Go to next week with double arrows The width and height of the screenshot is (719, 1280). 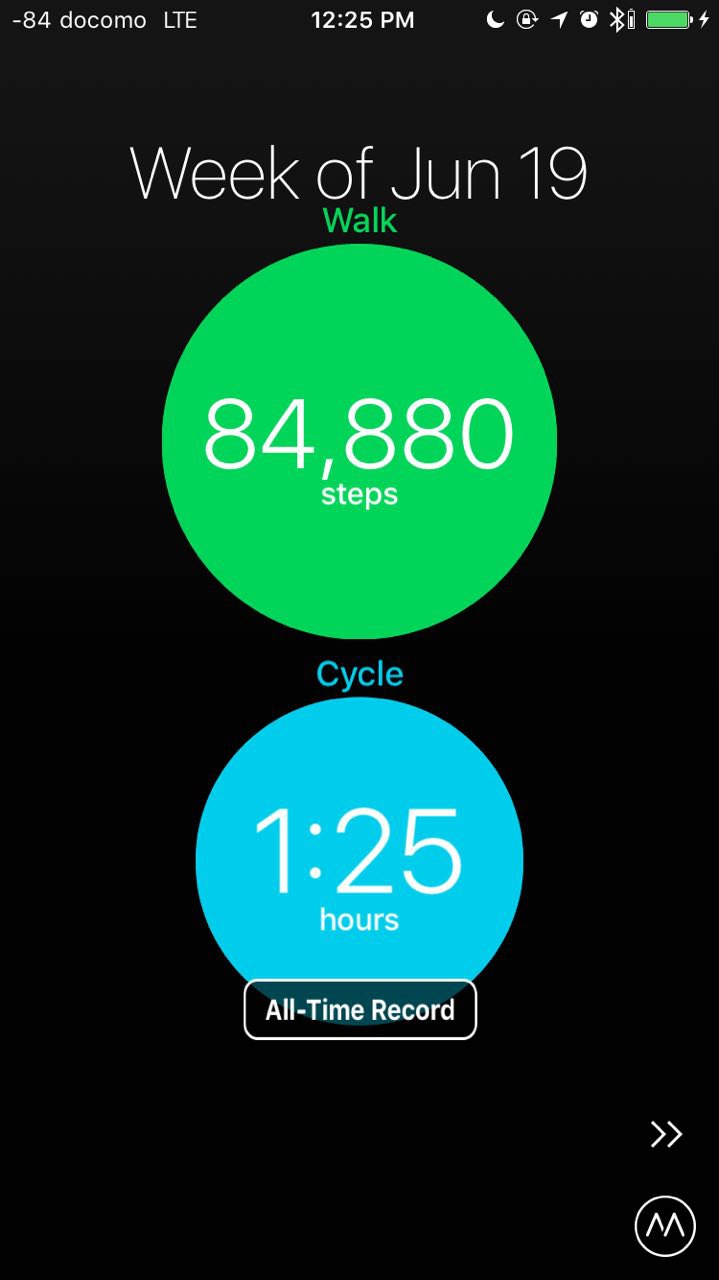(666, 1133)
